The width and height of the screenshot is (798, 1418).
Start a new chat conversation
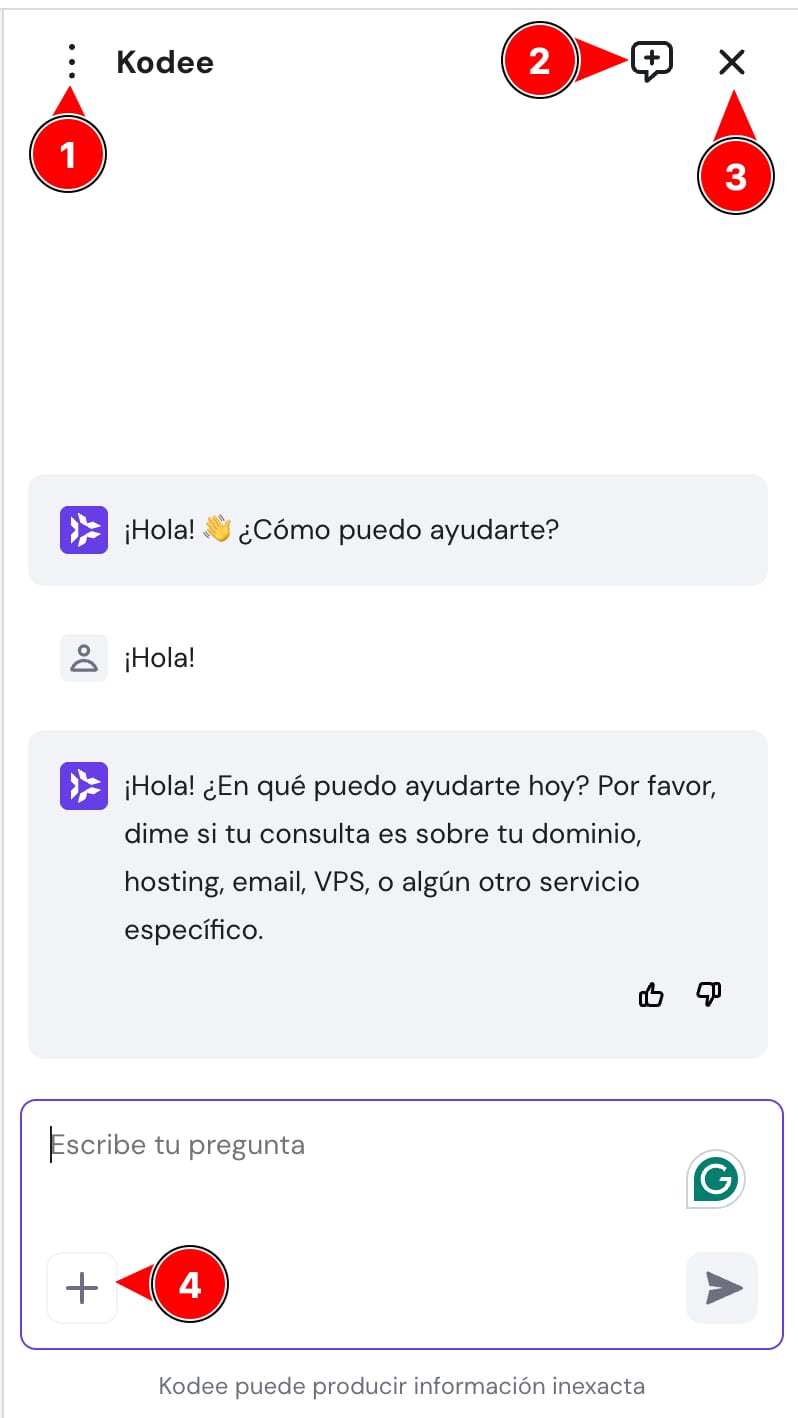pyautogui.click(x=651, y=62)
